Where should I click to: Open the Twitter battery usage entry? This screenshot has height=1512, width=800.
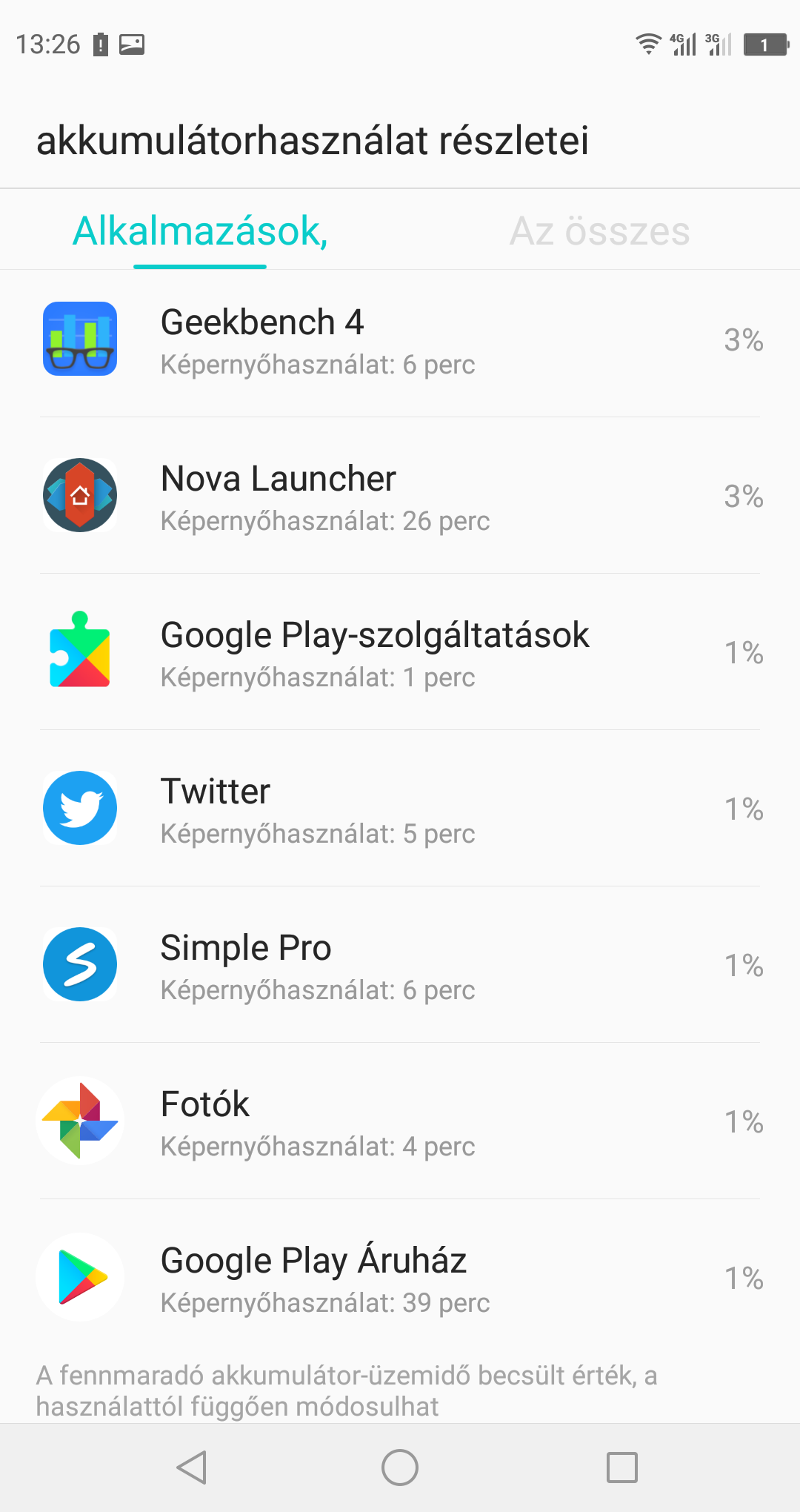pyautogui.click(x=400, y=808)
